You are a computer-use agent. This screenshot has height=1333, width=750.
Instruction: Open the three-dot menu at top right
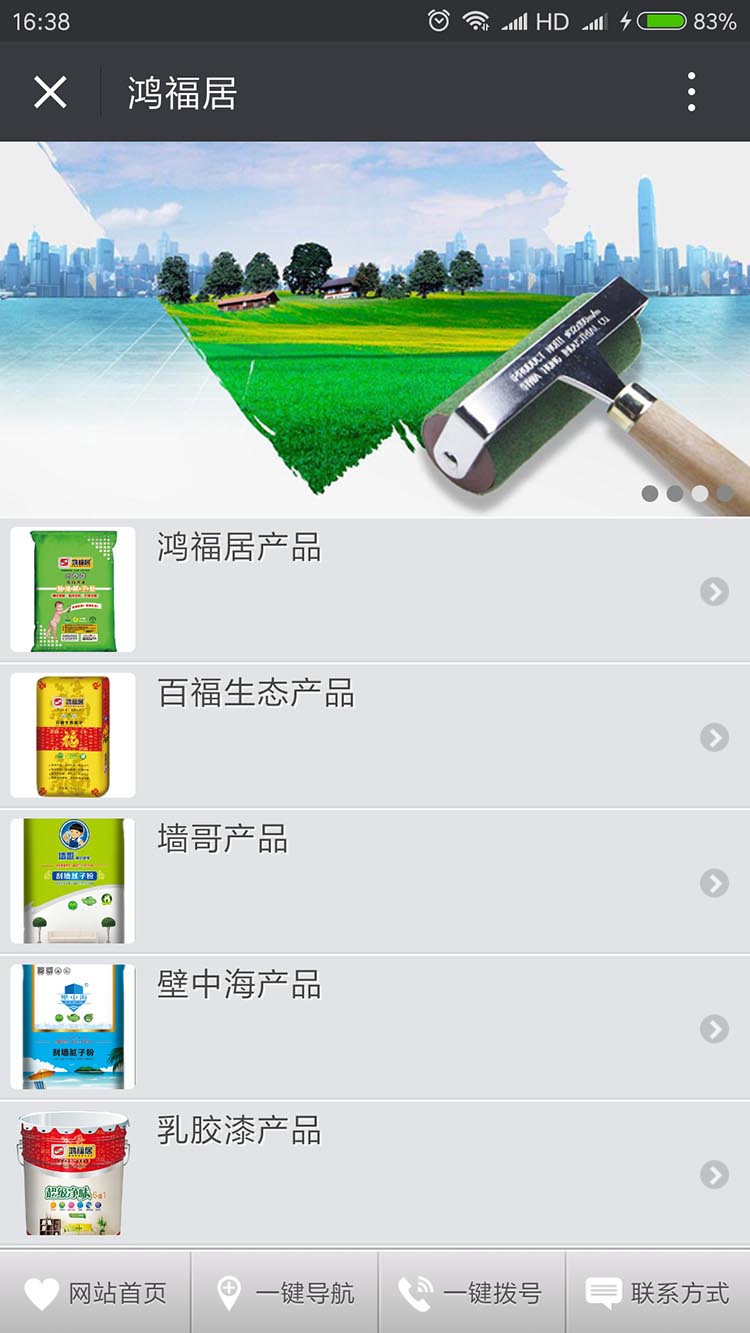[x=692, y=92]
